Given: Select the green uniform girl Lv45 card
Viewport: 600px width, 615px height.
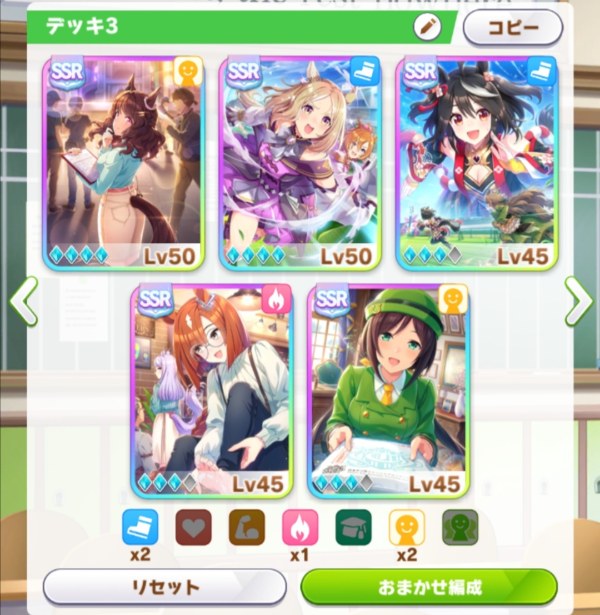Looking at the screenshot, I should pyautogui.click(x=388, y=390).
